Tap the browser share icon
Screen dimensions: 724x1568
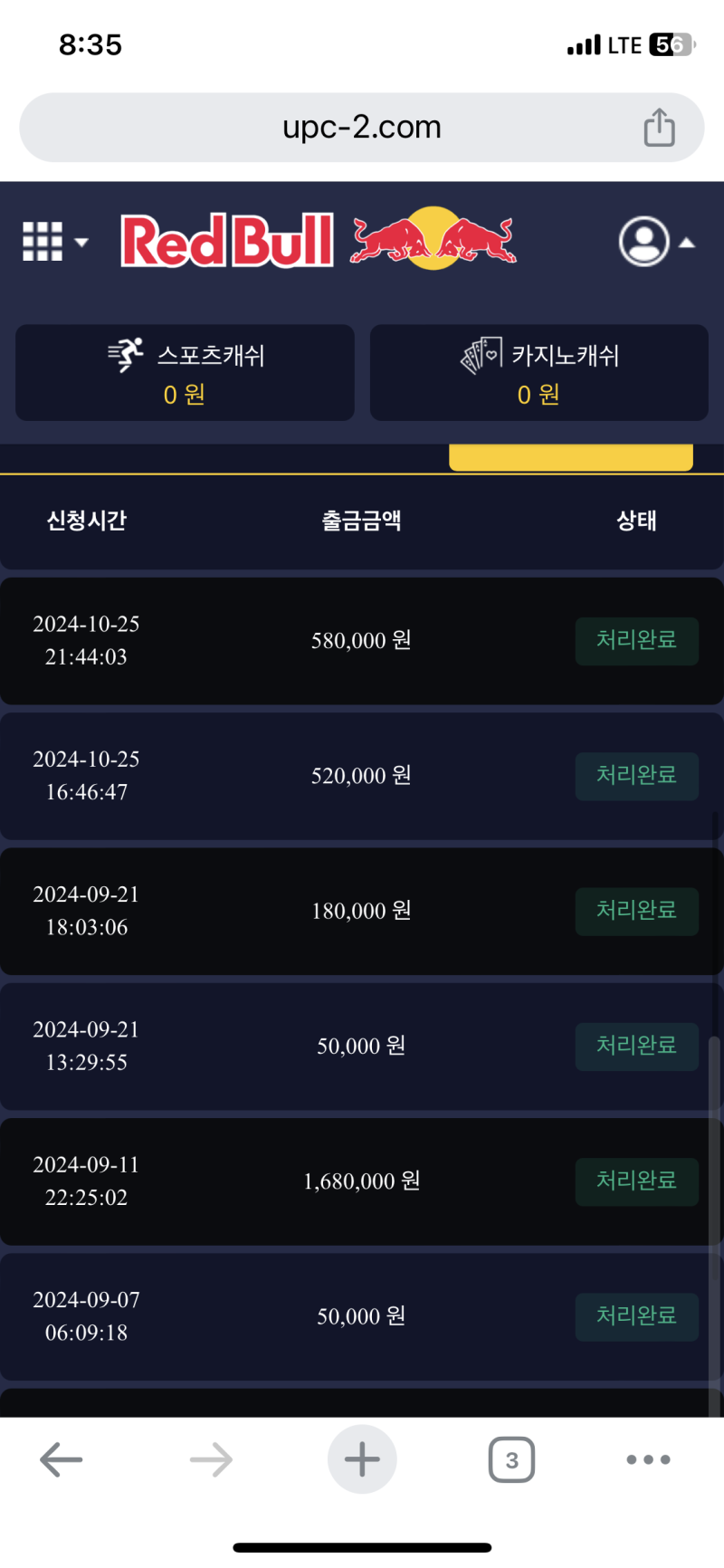pyautogui.click(x=659, y=128)
